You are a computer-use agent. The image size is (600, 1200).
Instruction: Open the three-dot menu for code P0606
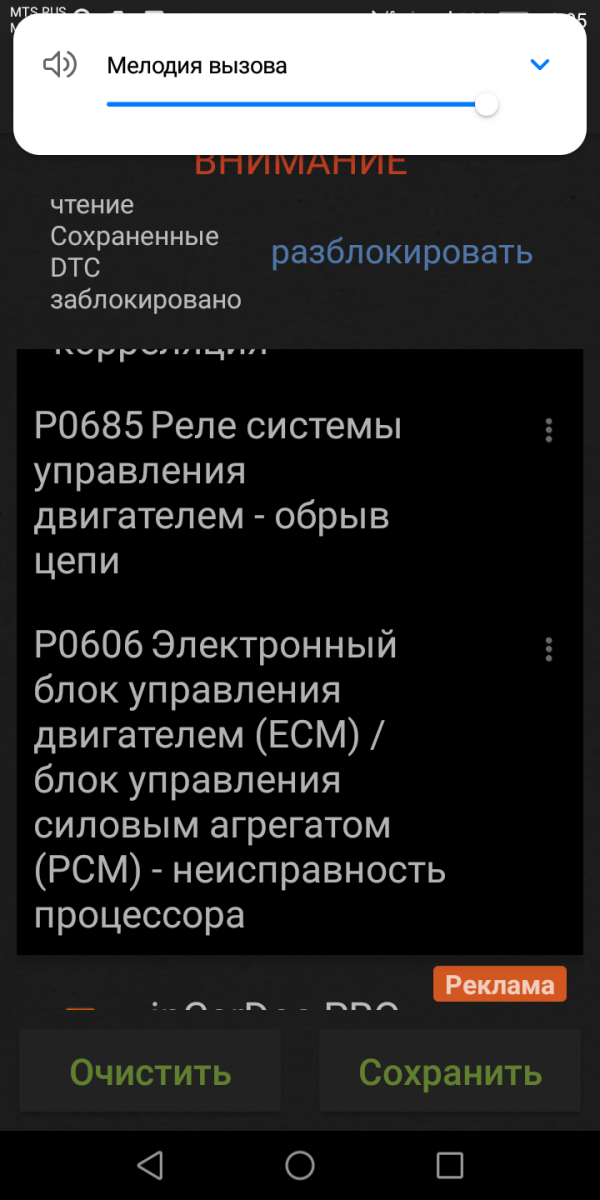point(548,649)
